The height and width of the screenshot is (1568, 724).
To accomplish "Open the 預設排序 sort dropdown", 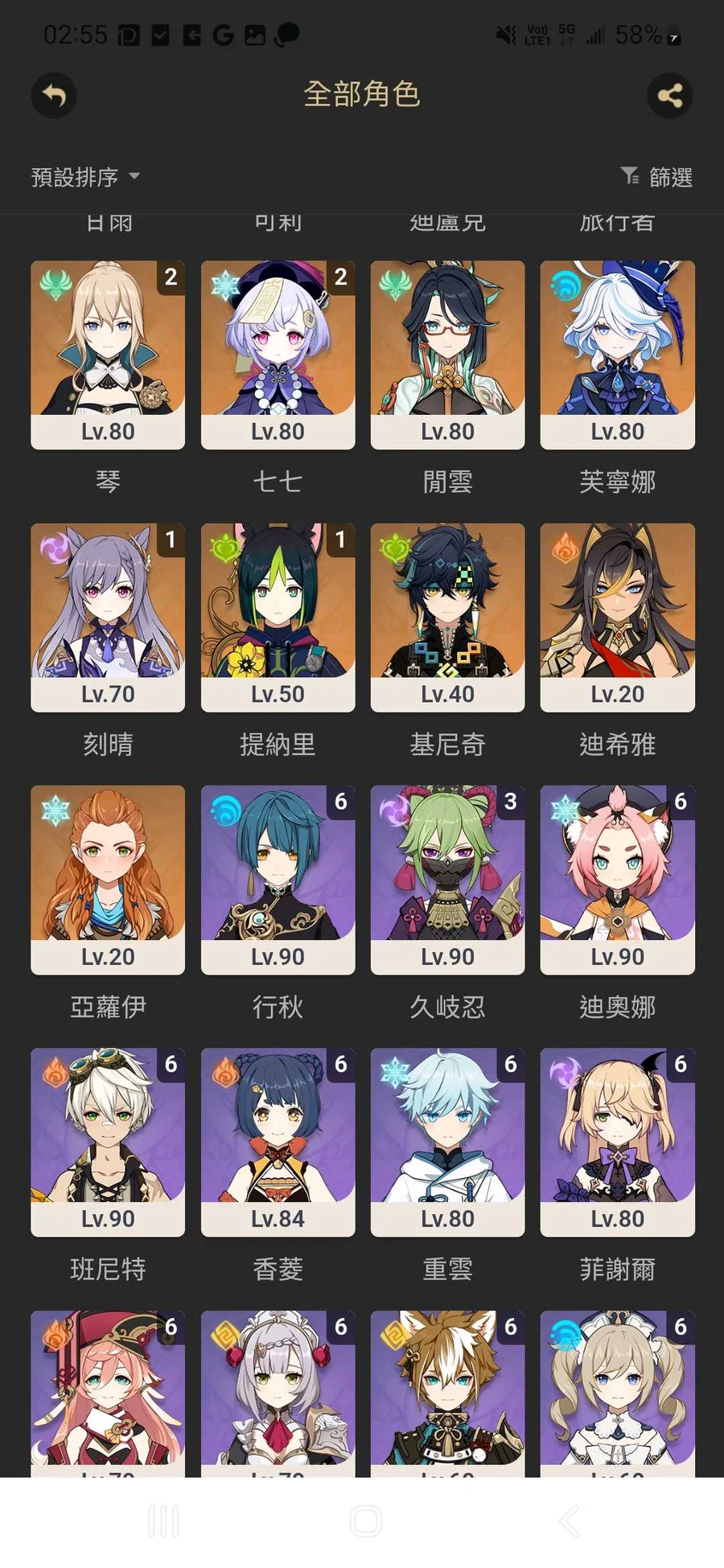I will point(85,177).
